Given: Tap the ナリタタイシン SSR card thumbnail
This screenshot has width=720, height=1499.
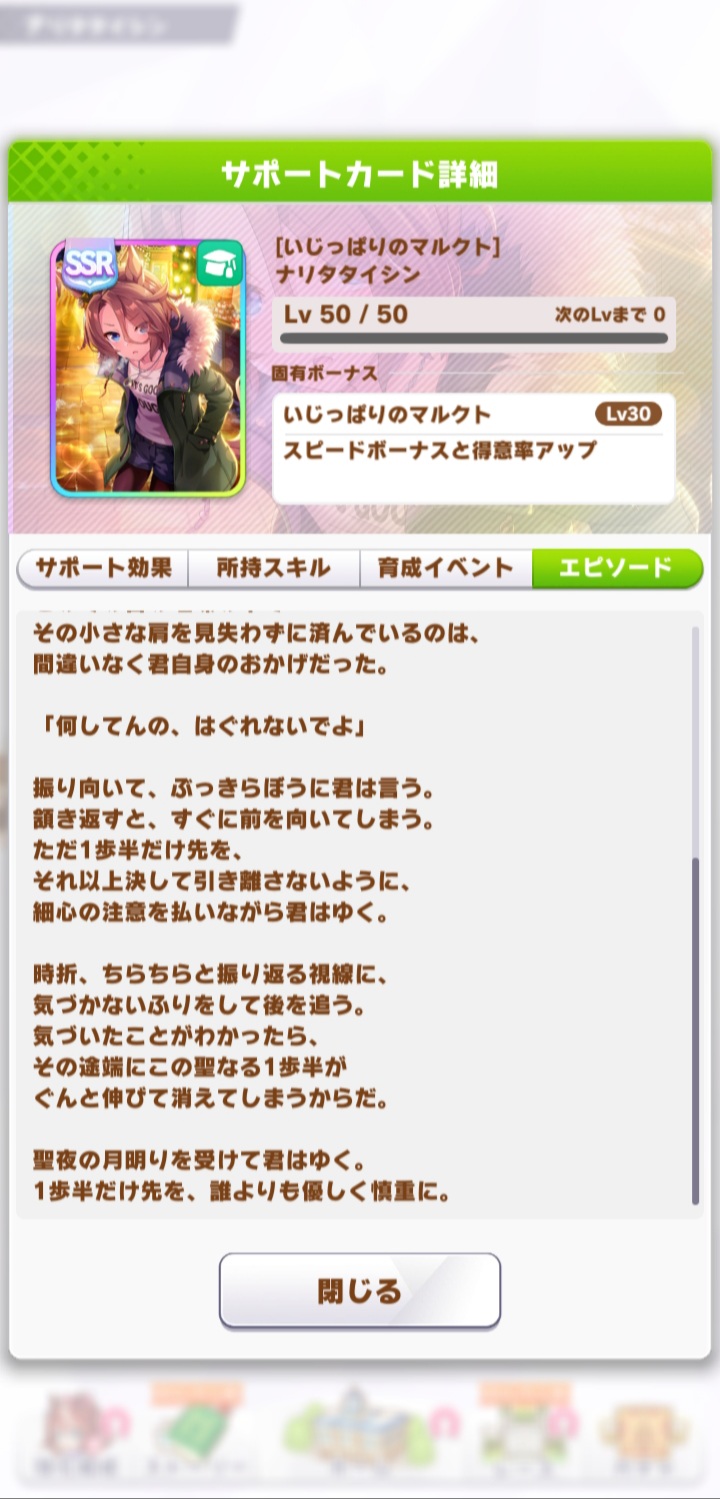Looking at the screenshot, I should pos(147,368).
